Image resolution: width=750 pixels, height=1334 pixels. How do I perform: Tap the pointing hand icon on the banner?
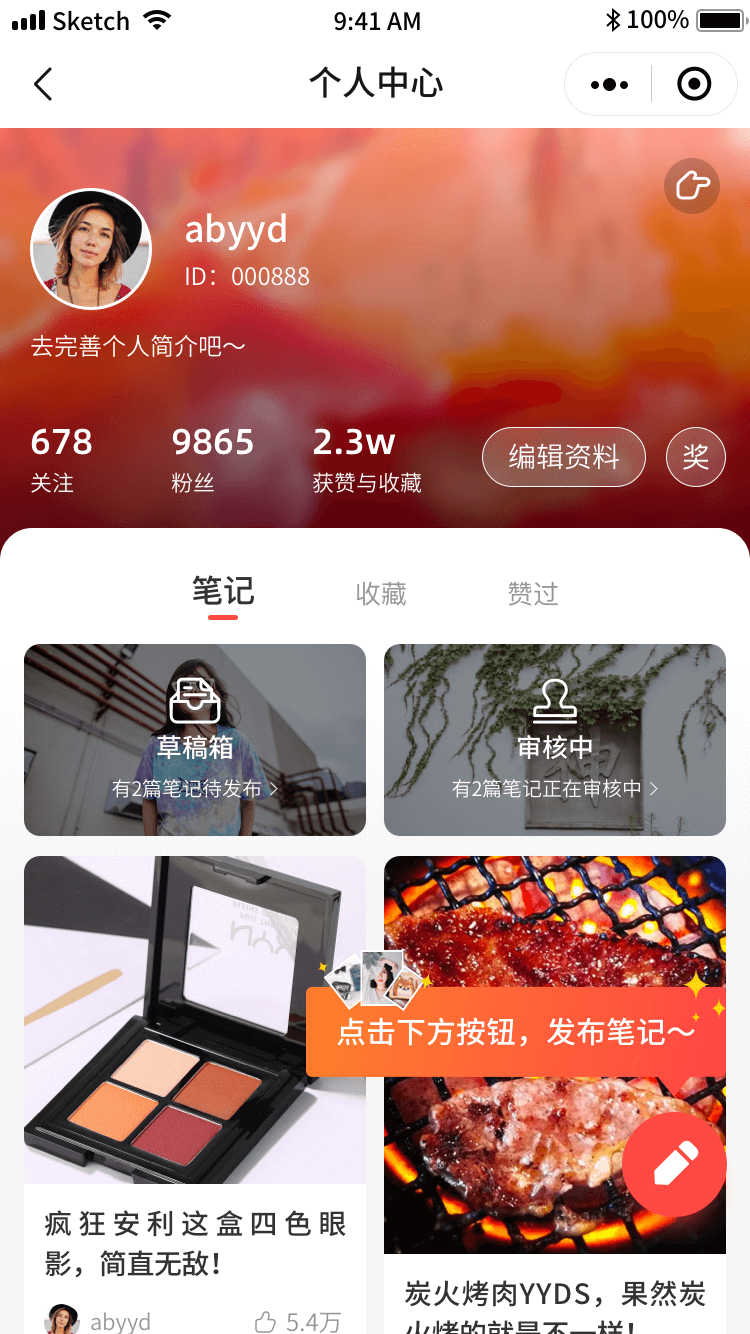pyautogui.click(x=692, y=185)
